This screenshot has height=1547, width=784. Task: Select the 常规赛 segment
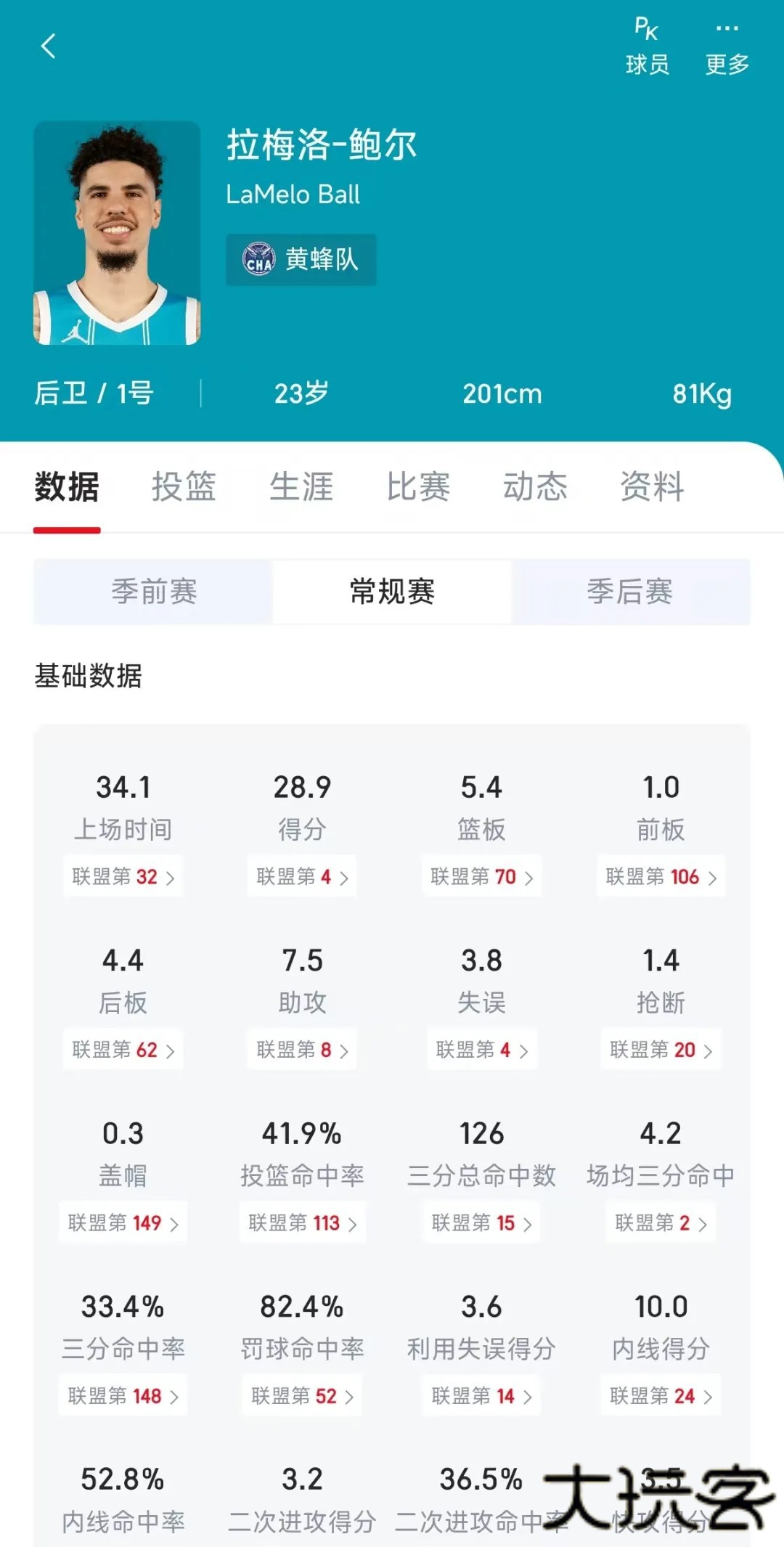click(x=392, y=592)
